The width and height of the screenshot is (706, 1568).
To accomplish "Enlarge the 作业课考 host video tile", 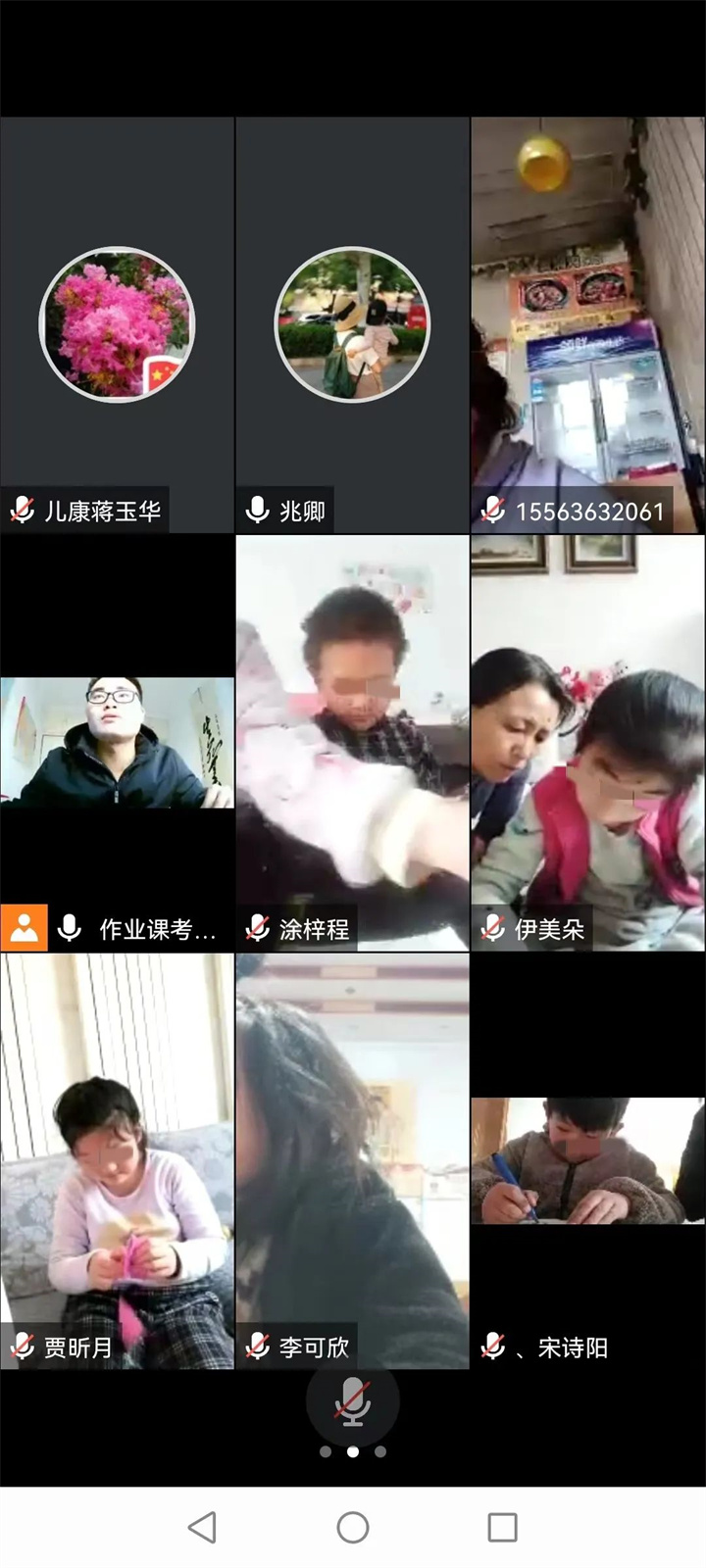I will (x=117, y=743).
